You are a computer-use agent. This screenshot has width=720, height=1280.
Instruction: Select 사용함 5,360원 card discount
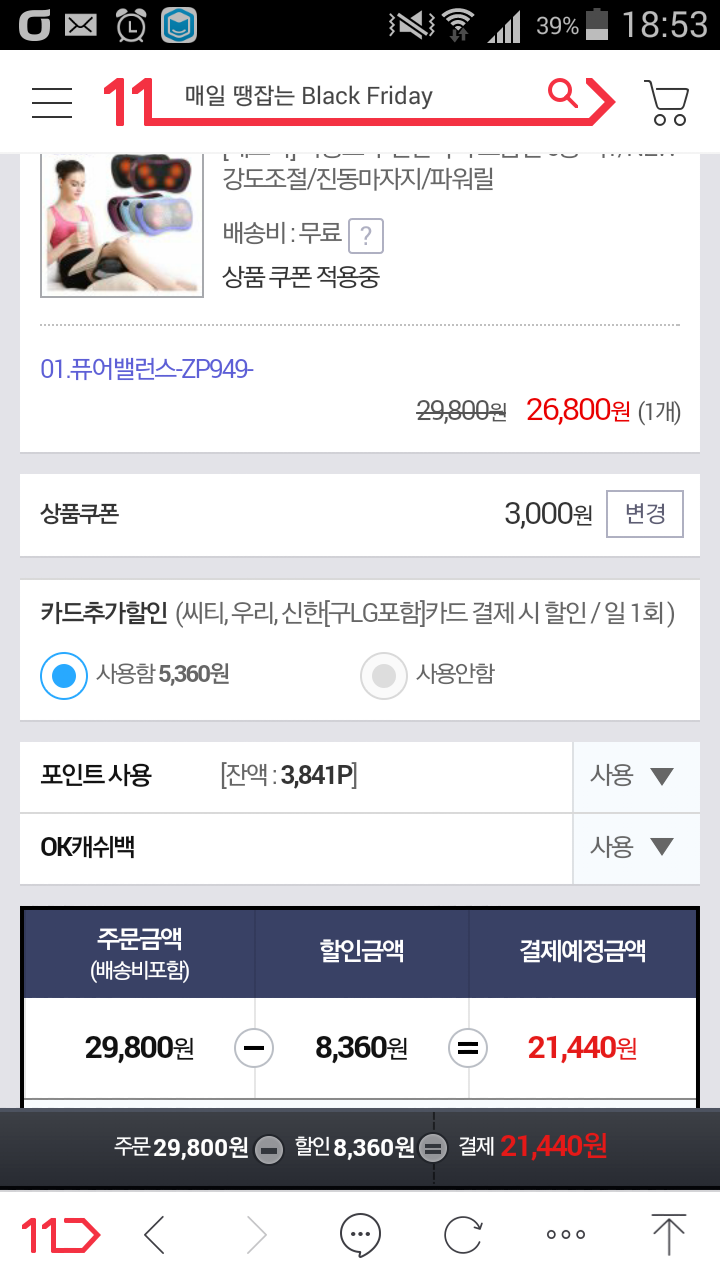(135, 675)
